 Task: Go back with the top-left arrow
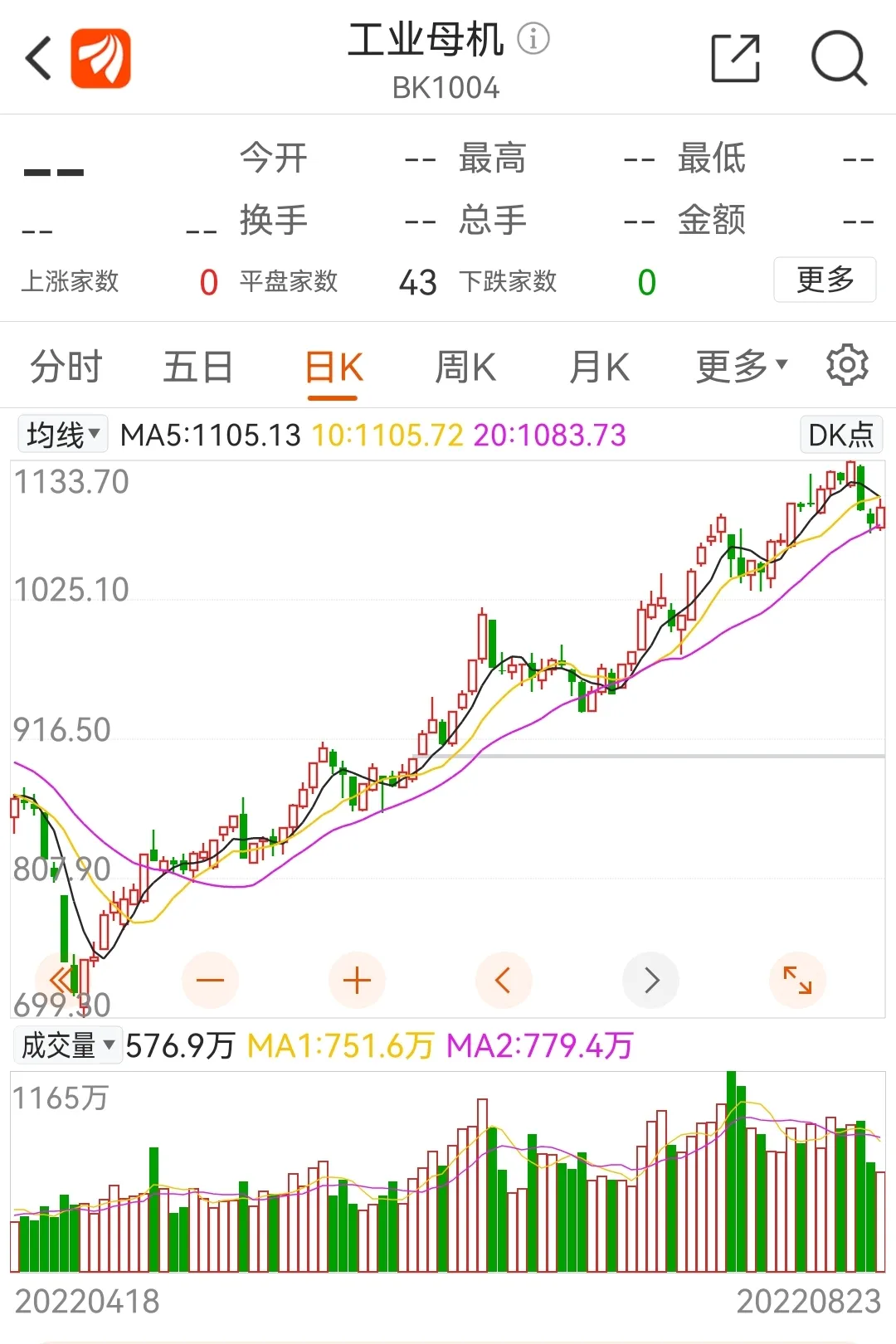tap(39, 58)
